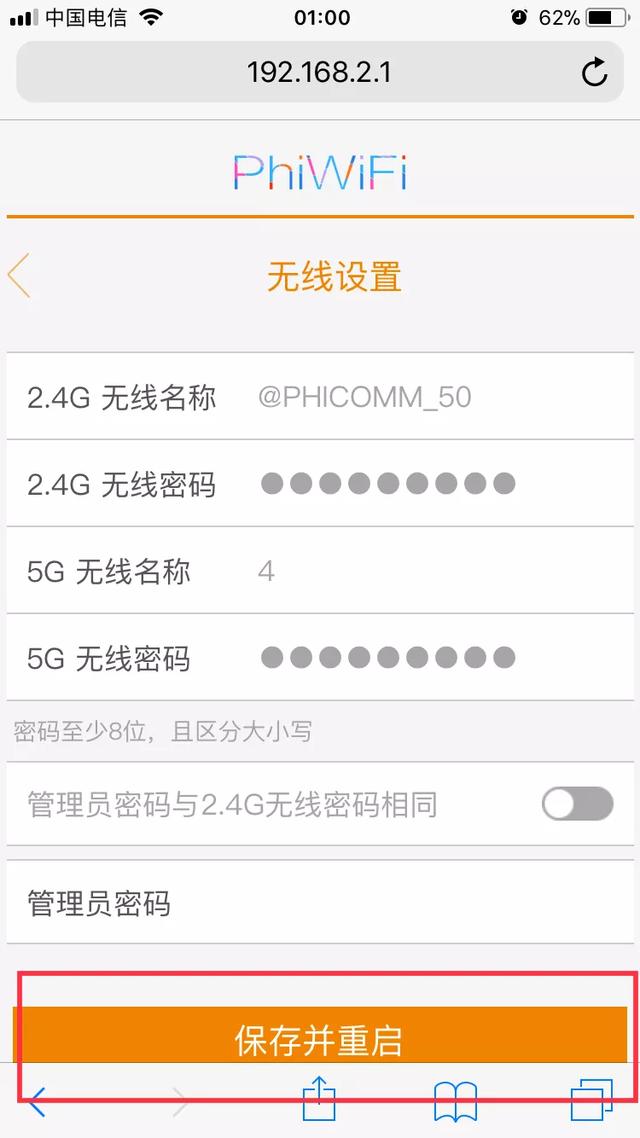Tap the 保存并重启 button
Viewport: 640px width, 1138px height.
pyautogui.click(x=319, y=1036)
